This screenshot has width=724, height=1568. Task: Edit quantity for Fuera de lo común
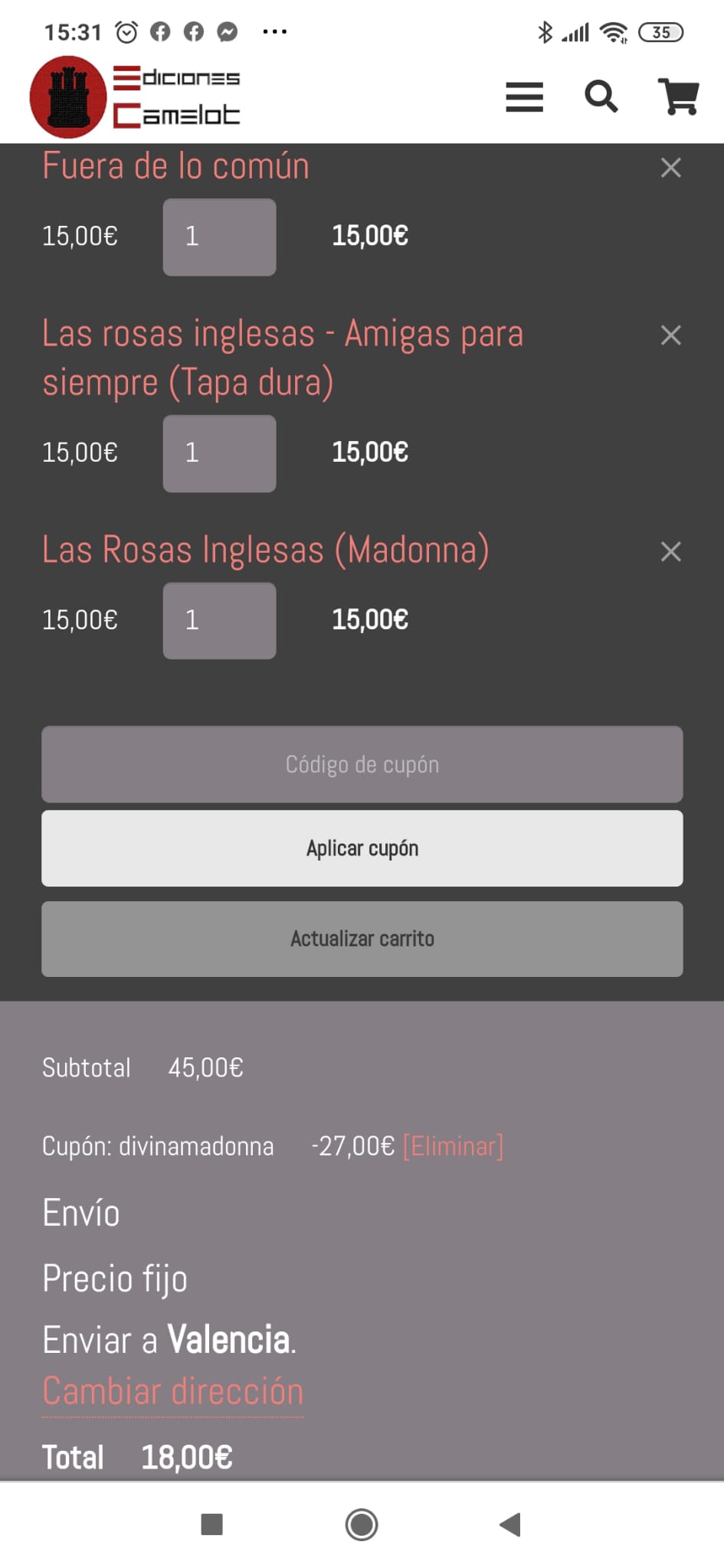219,237
